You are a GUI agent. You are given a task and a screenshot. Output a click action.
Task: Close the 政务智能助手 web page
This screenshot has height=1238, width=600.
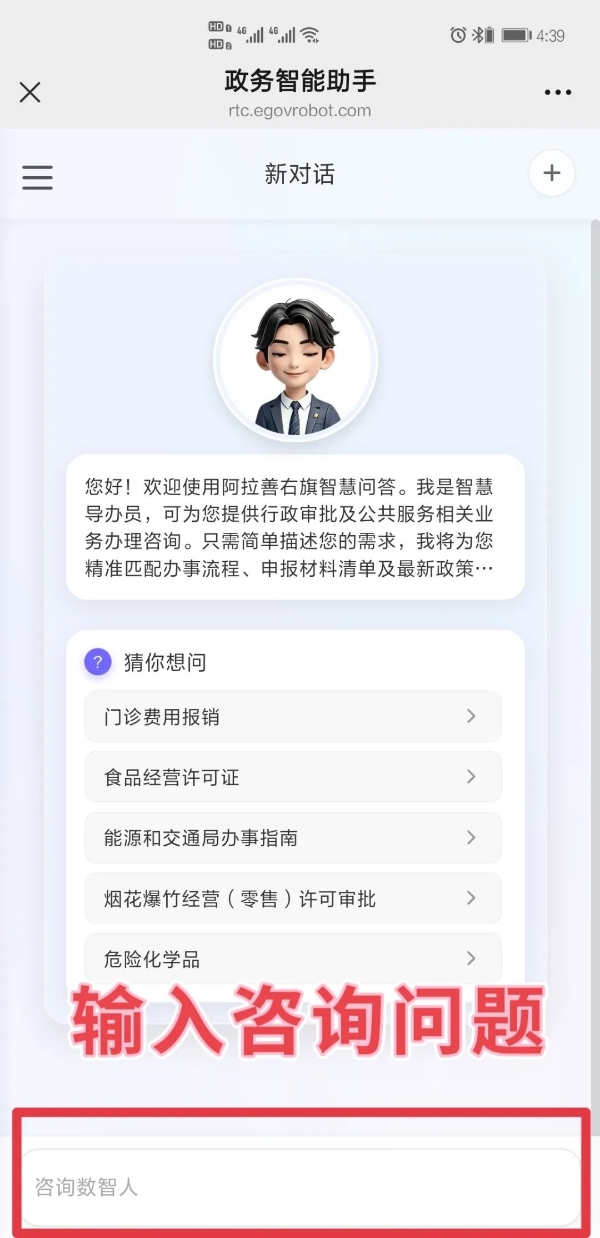coord(30,93)
